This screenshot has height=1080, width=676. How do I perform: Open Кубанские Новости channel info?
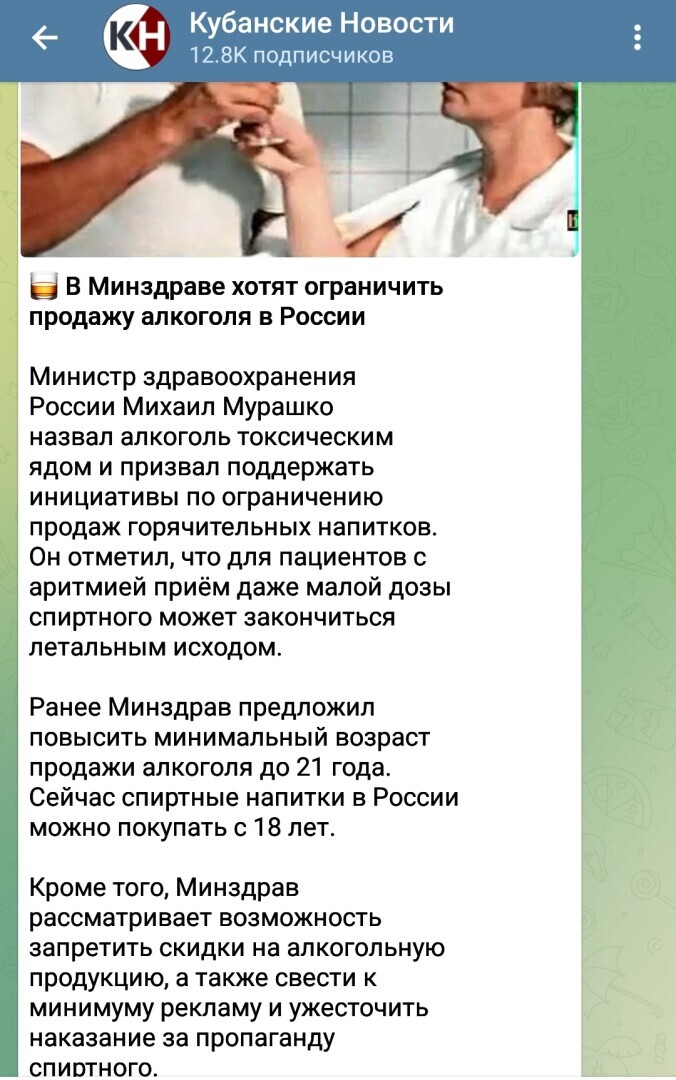(320, 38)
